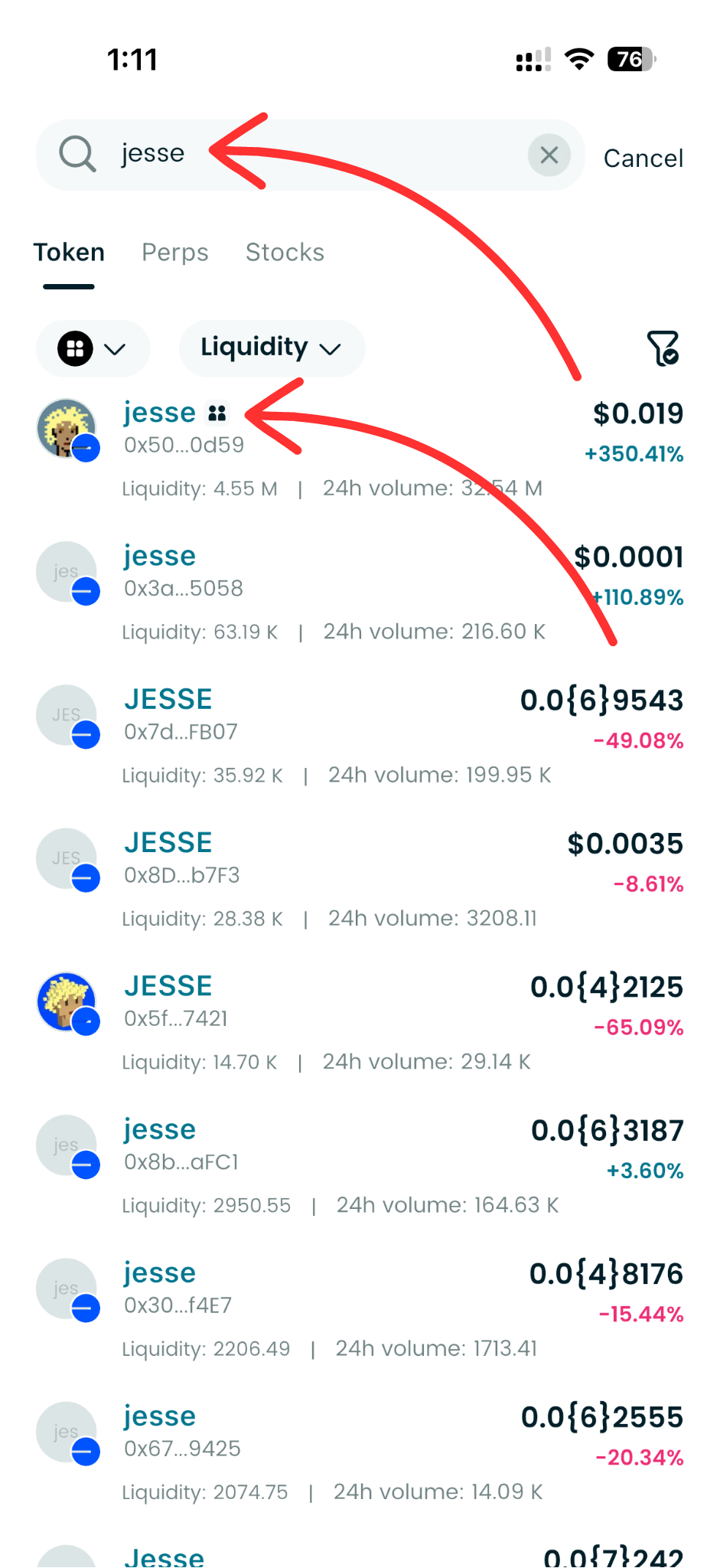Screen dimensions: 720x1568
Task: Tap the pair icon beside first jesse token
Action: pyautogui.click(x=218, y=413)
